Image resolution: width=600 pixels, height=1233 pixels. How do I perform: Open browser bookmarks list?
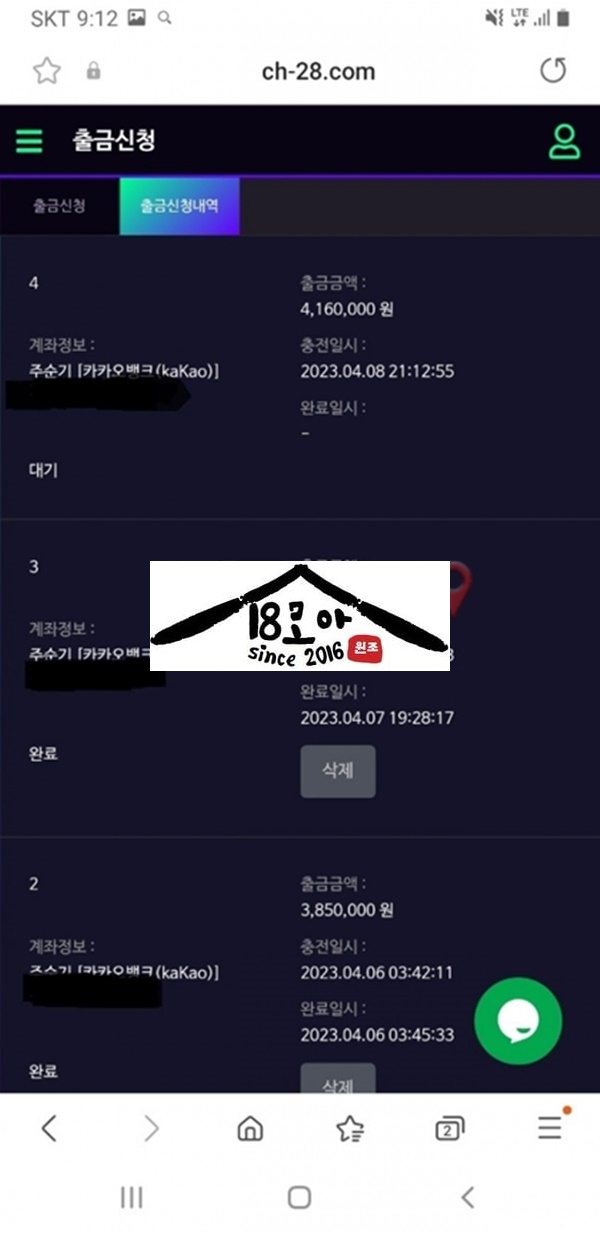pos(350,1129)
